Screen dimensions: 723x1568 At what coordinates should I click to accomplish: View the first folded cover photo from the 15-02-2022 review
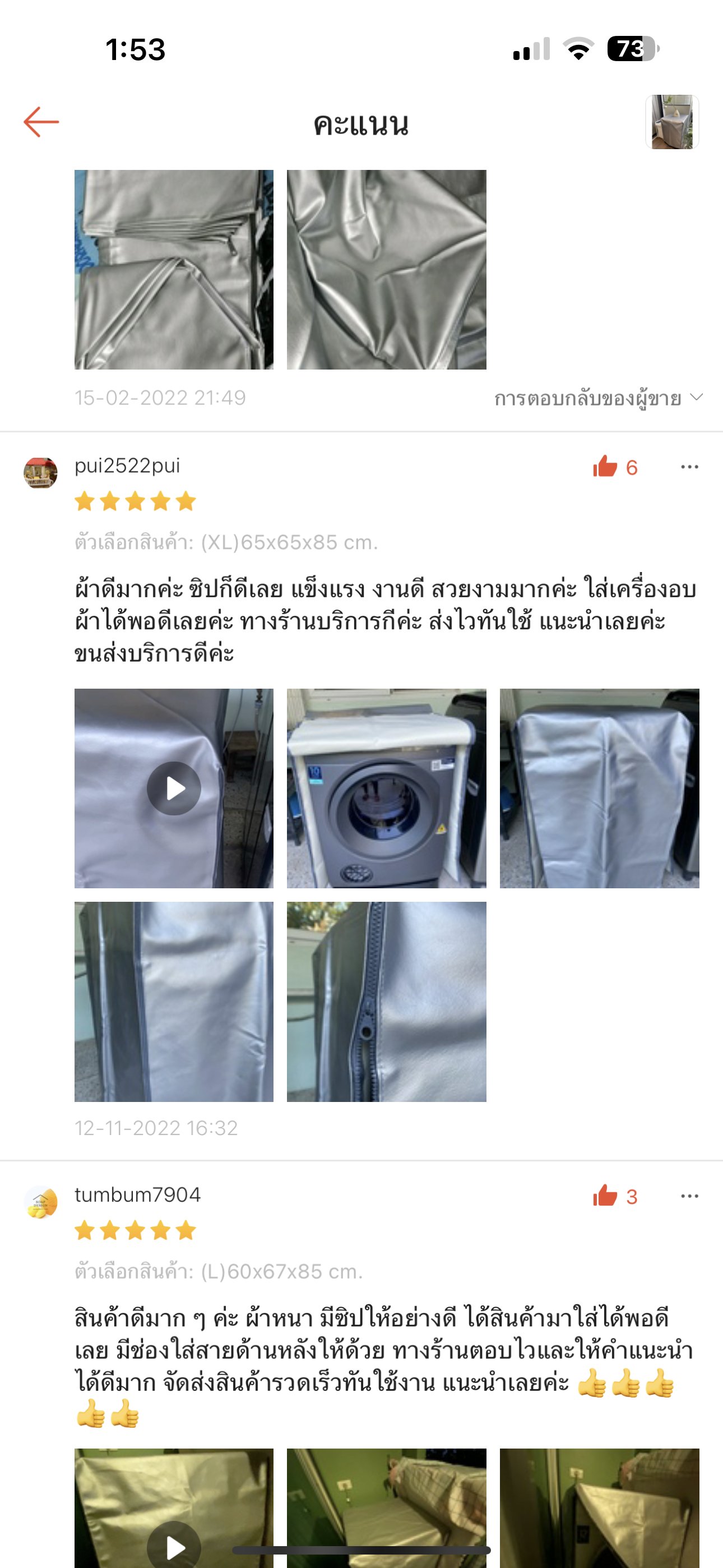(174, 270)
